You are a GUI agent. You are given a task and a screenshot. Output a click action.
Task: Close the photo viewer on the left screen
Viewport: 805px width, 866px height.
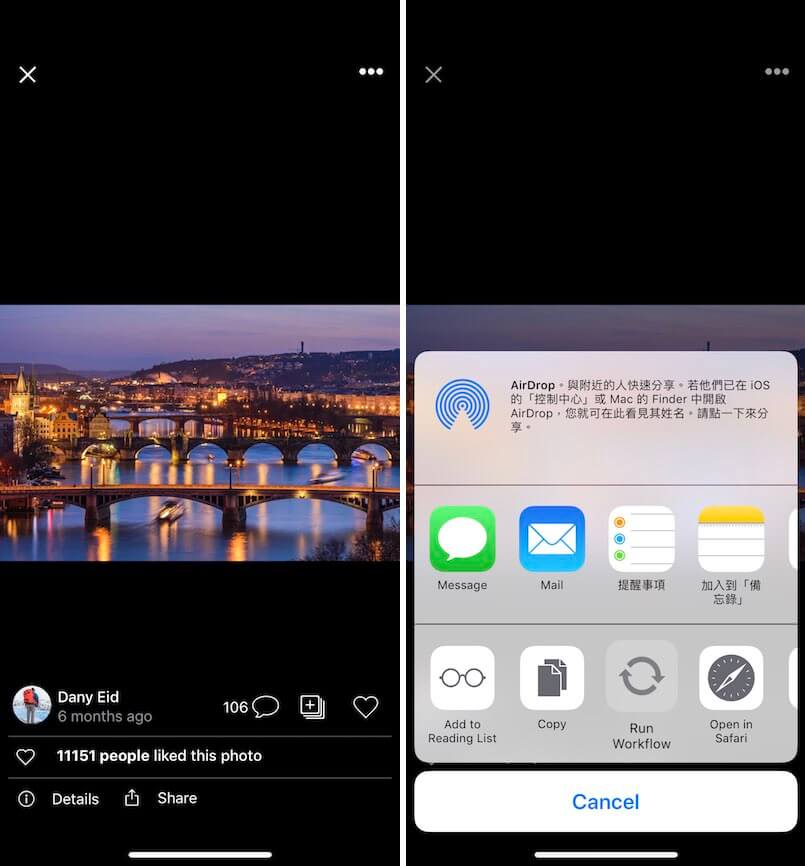(x=28, y=75)
